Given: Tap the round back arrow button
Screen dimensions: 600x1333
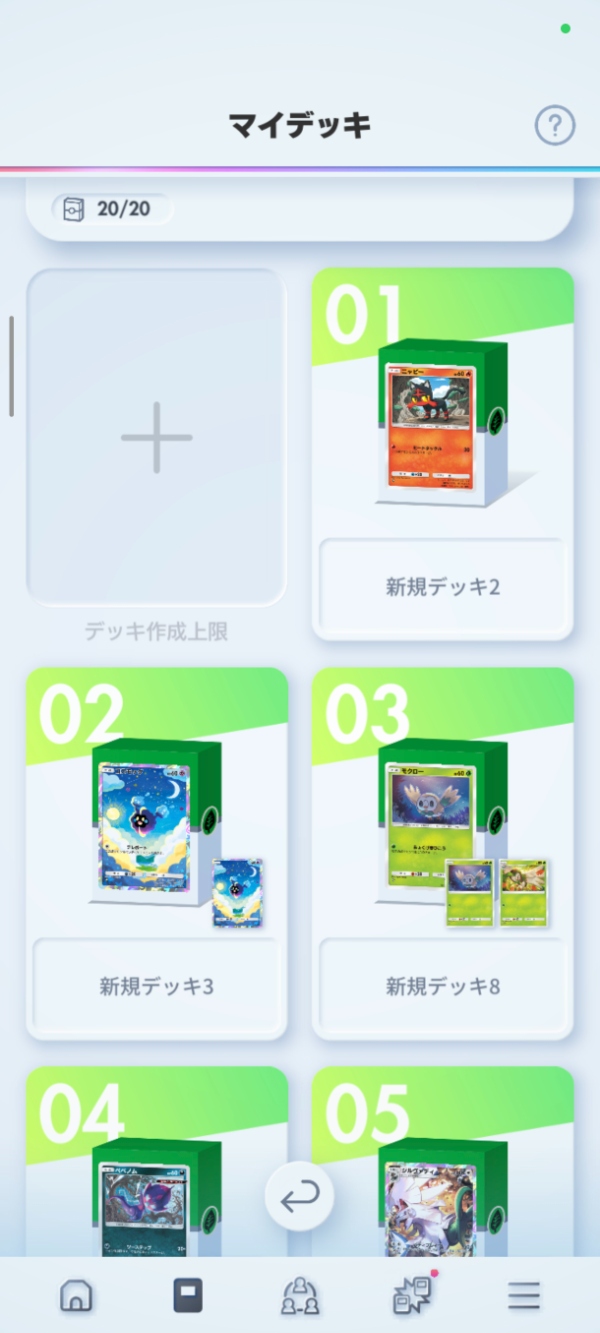Looking at the screenshot, I should [x=300, y=1196].
